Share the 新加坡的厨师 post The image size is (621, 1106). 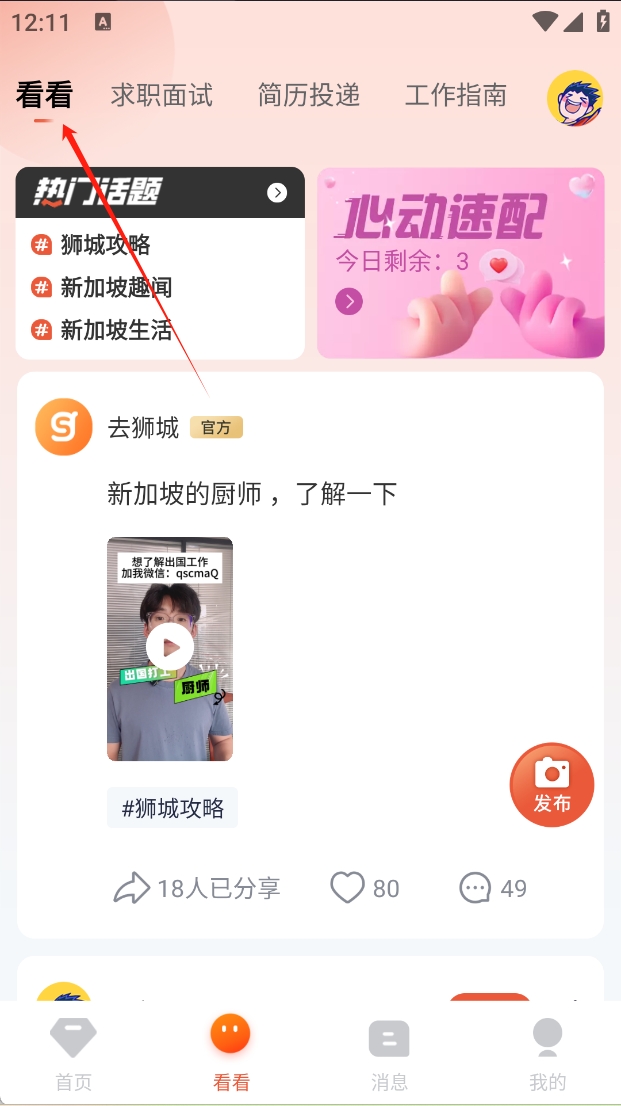(197, 888)
